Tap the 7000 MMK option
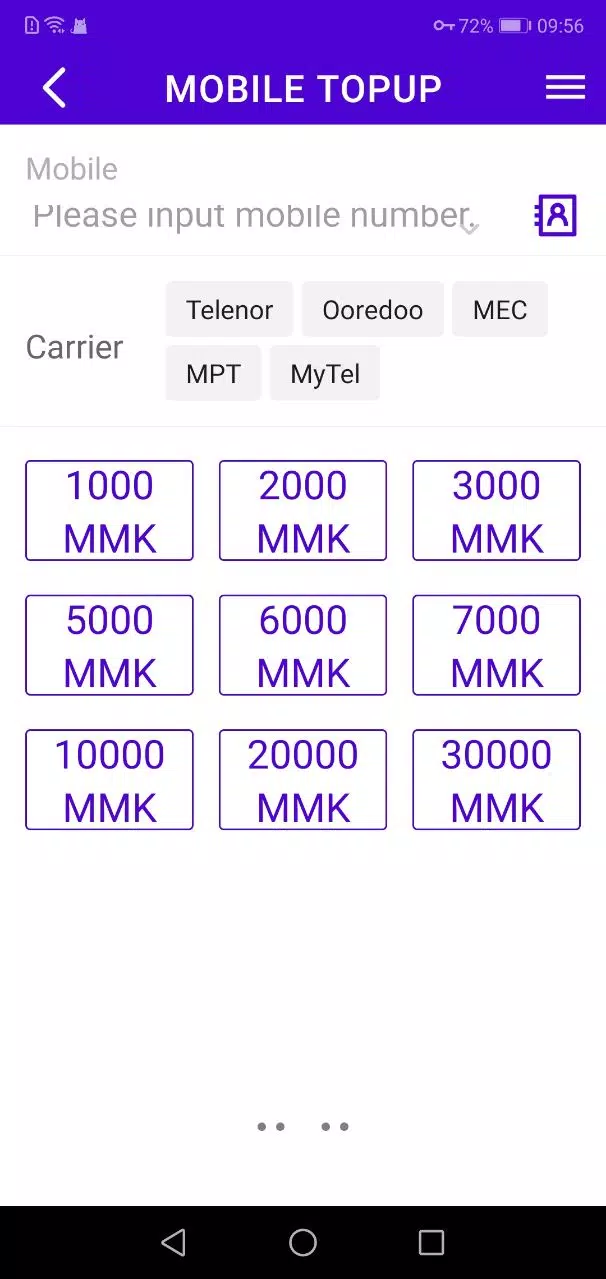606x1279 pixels. point(497,645)
